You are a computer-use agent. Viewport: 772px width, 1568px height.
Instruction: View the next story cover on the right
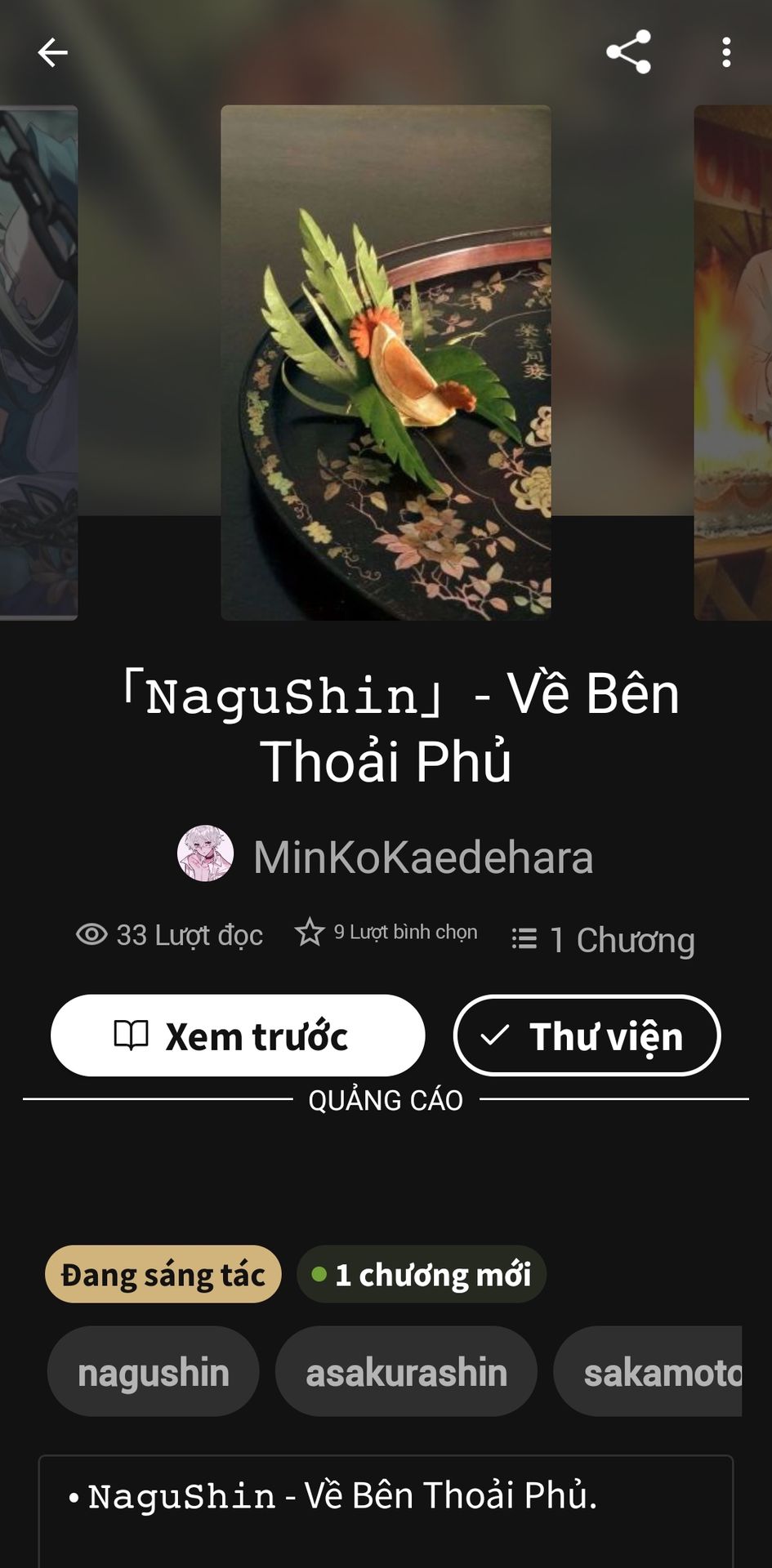(x=733, y=363)
